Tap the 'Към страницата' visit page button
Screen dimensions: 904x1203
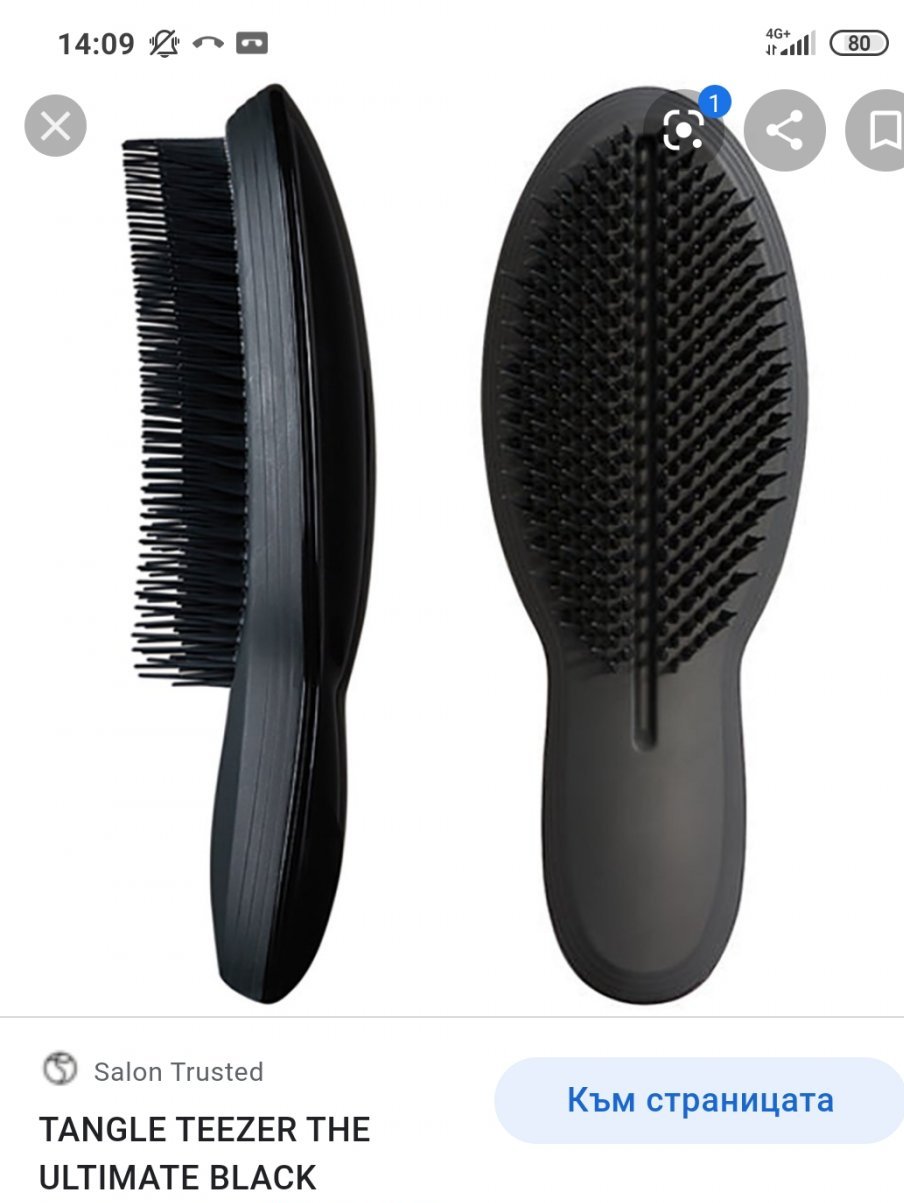click(x=699, y=1100)
